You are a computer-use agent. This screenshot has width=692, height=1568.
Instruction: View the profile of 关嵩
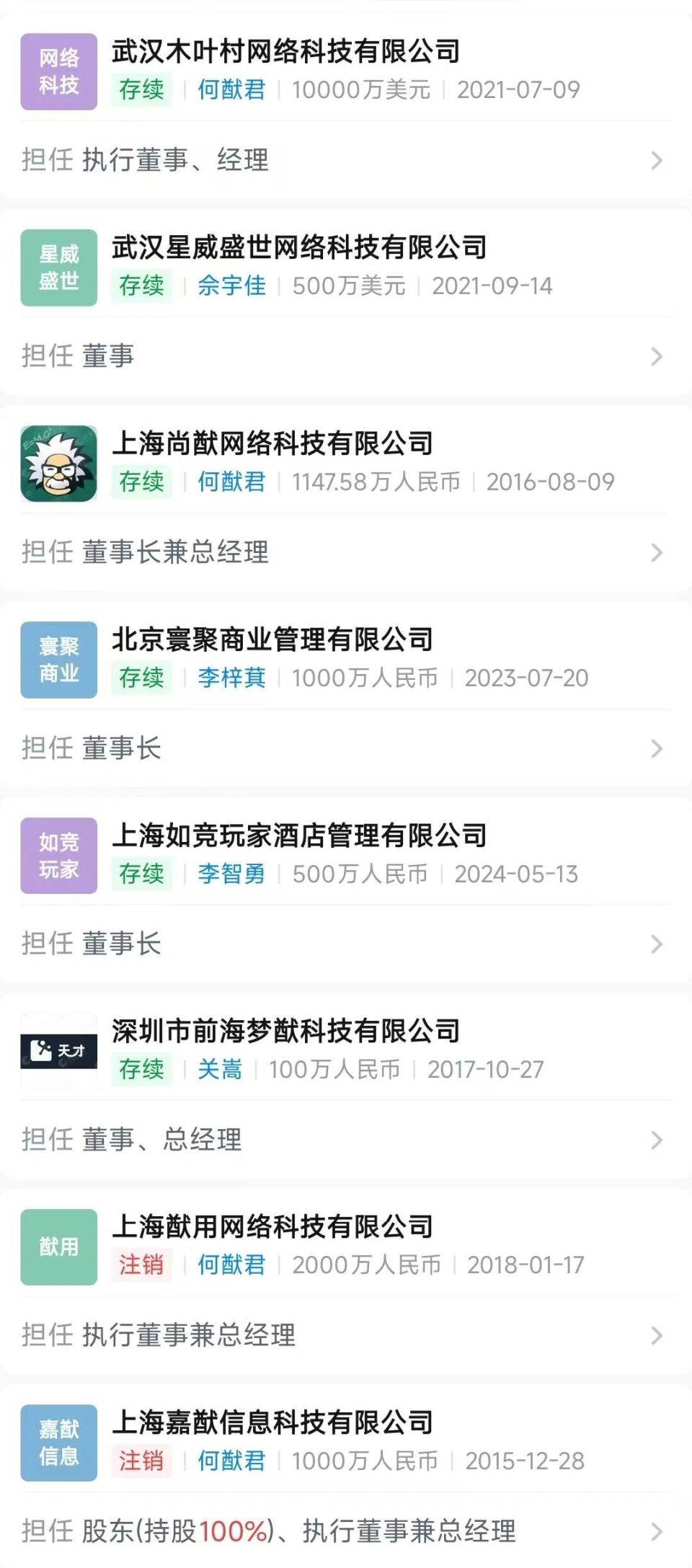tap(220, 1070)
